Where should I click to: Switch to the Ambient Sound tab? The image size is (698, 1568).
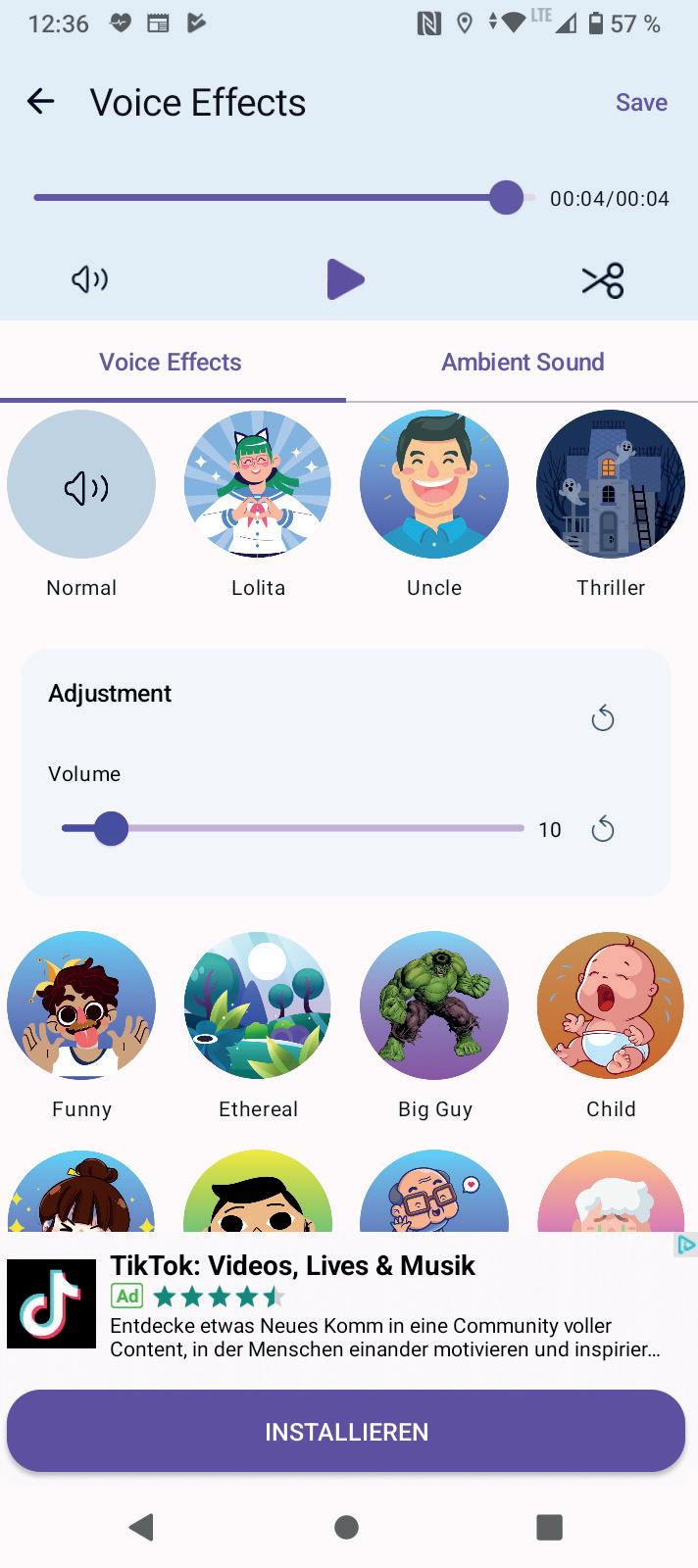click(x=522, y=362)
